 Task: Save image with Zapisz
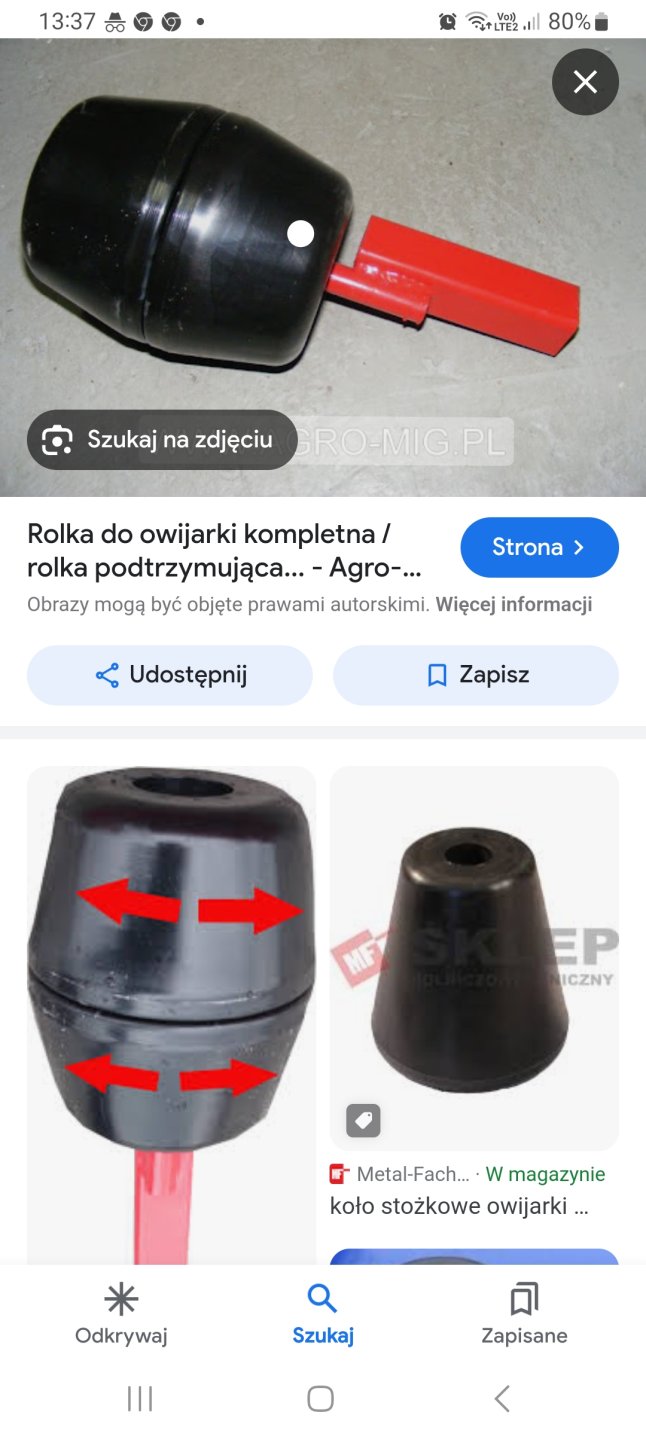point(476,675)
